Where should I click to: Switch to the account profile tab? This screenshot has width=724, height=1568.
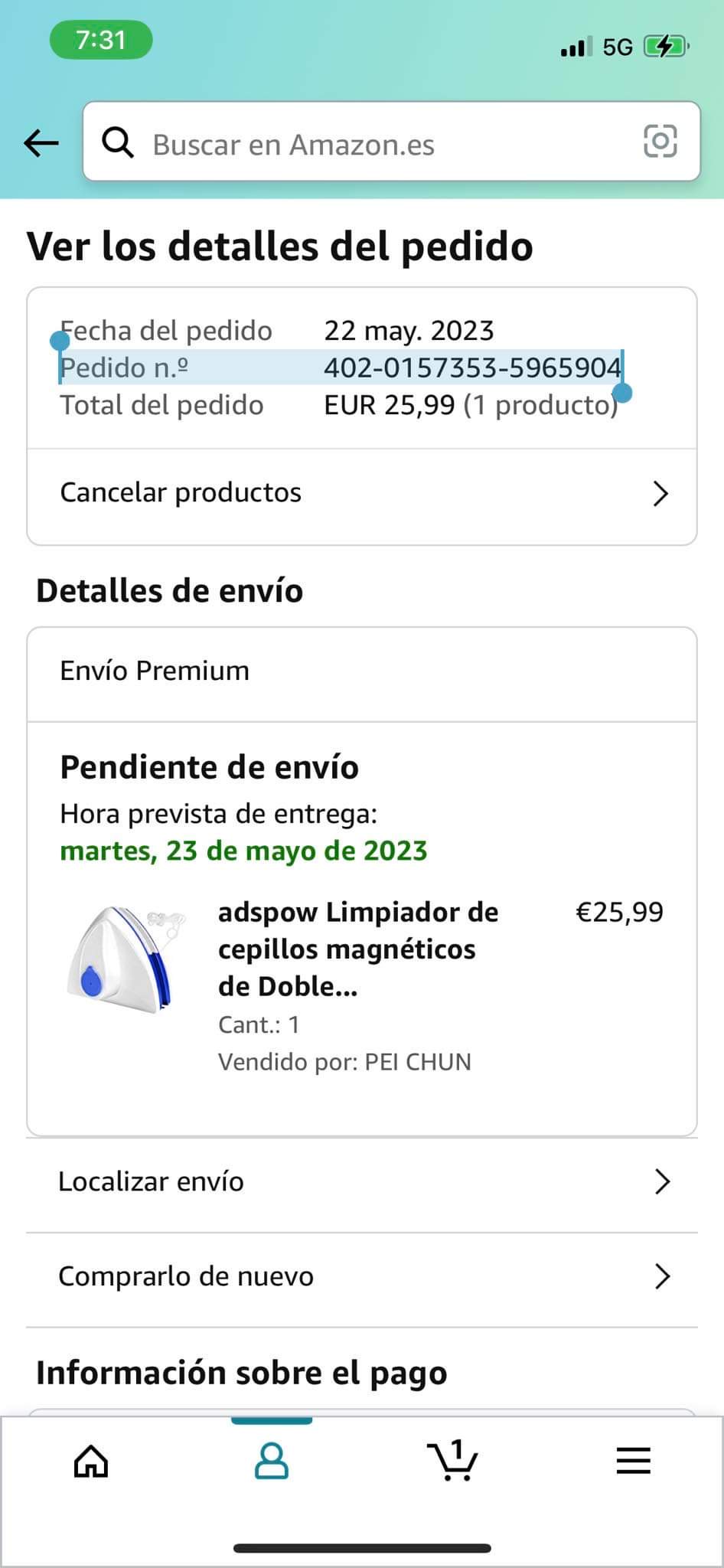[271, 1462]
